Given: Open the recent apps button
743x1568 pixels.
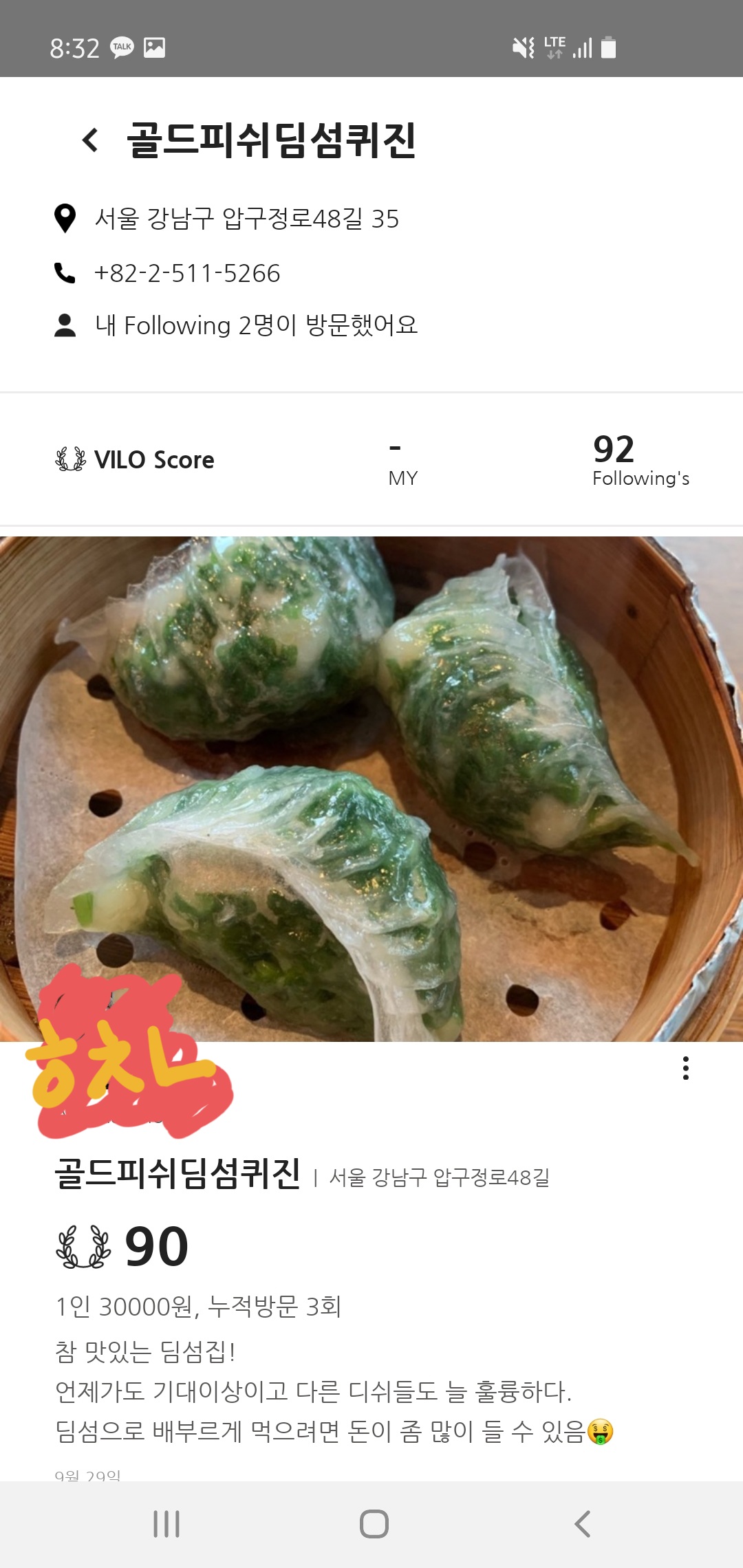Looking at the screenshot, I should point(166,1523).
